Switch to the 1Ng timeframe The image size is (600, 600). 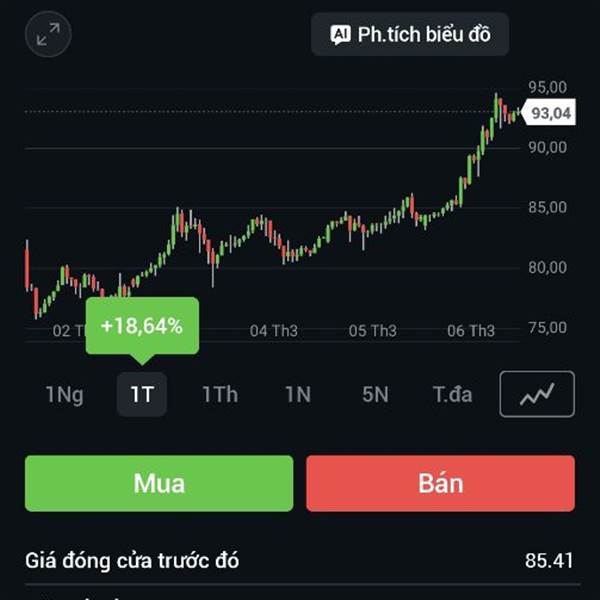(64, 394)
